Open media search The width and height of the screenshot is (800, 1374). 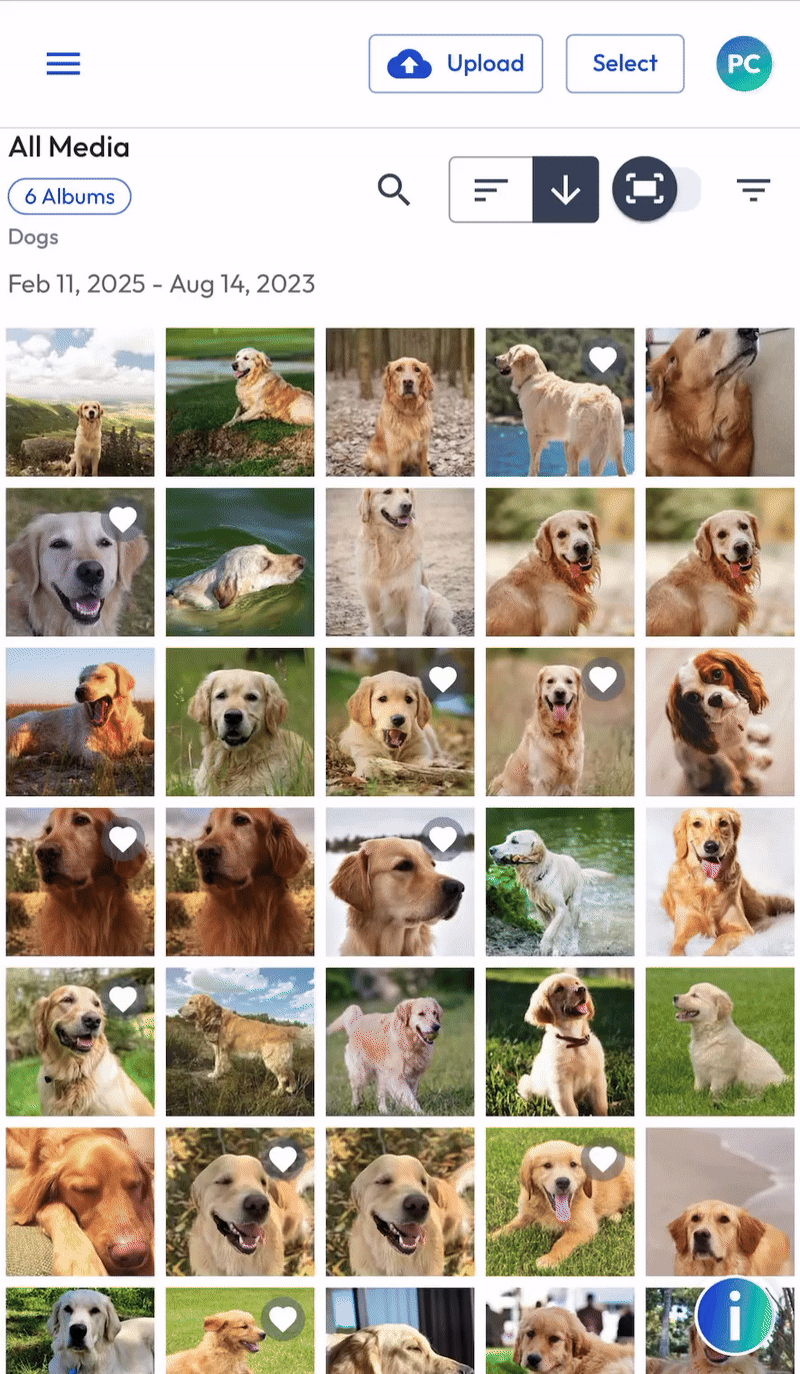coord(394,190)
